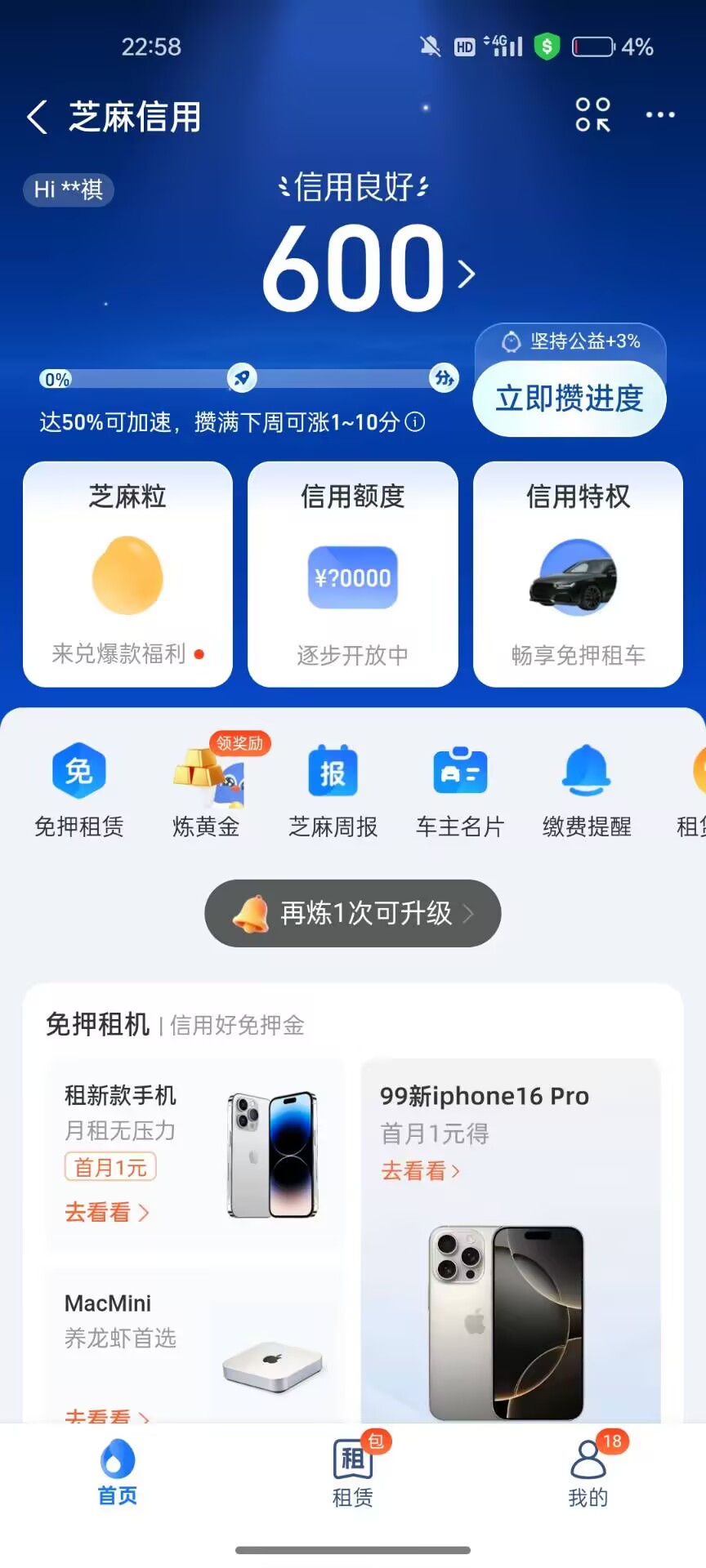Open 车主名片 shortcut
Viewport: 706px width, 1568px height.
[x=460, y=789]
